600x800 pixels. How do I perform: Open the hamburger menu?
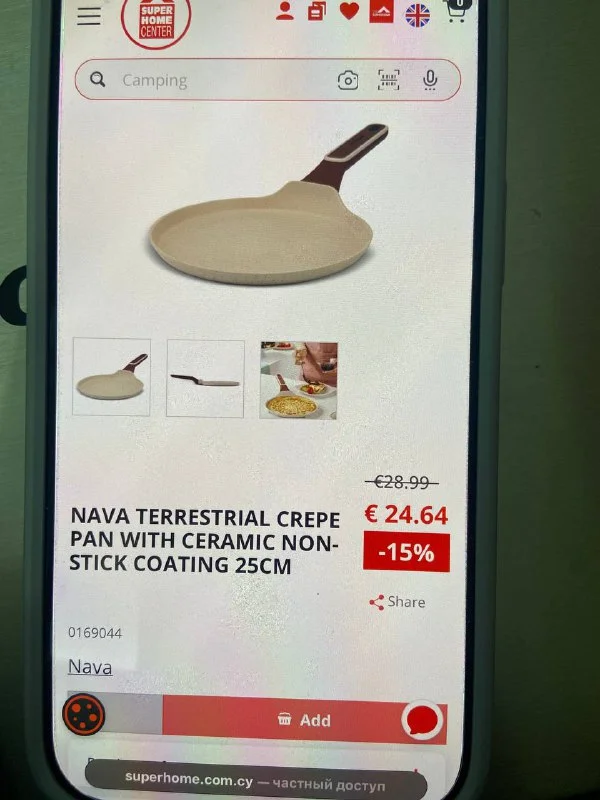point(89,17)
